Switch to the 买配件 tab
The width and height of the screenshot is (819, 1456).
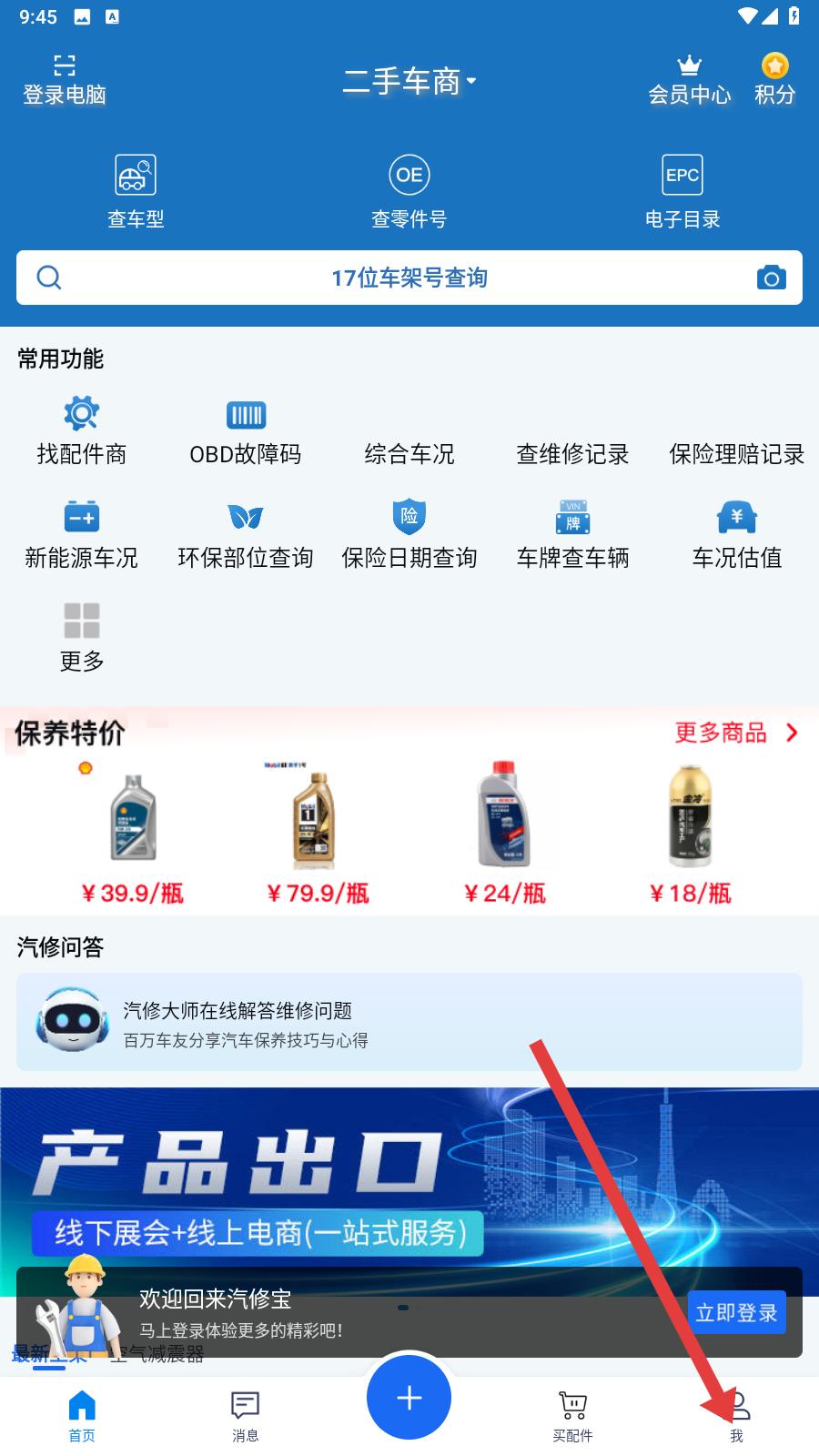[571, 1410]
